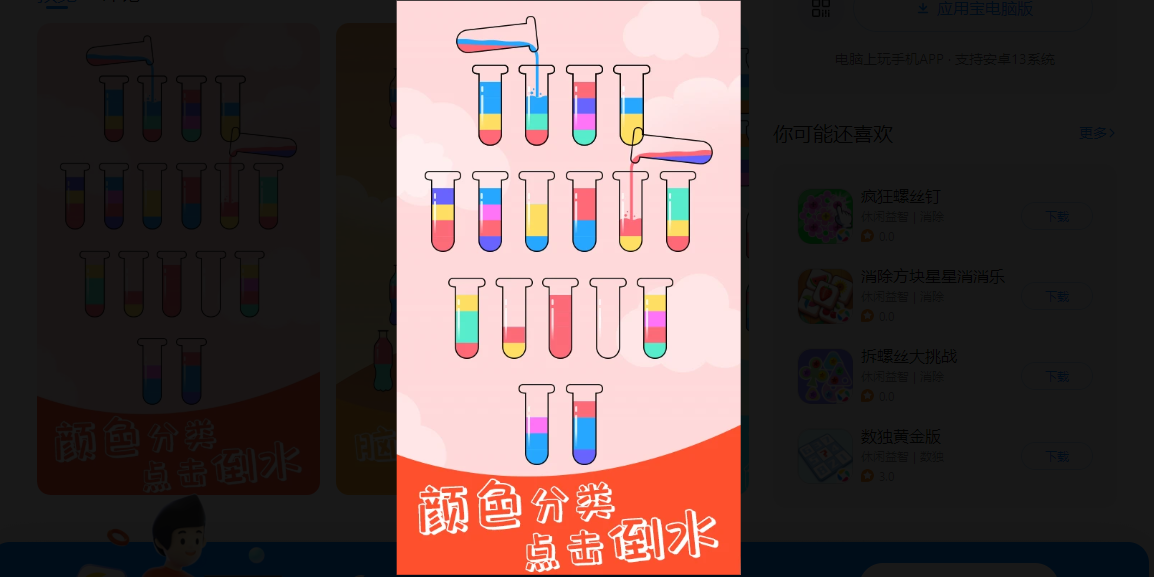Download 疯狂螺丝钉 with its 下载 button

coord(1057,216)
